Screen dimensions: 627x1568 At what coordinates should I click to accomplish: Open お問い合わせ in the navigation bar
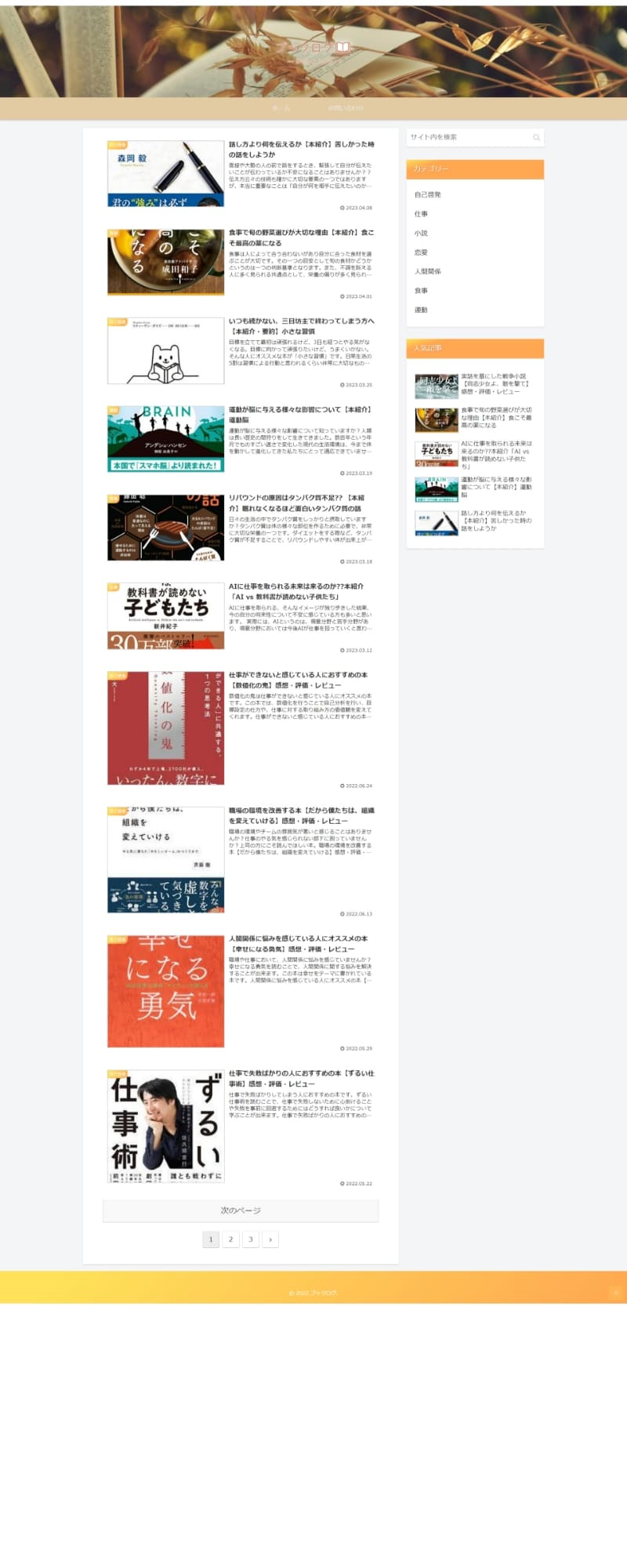346,108
